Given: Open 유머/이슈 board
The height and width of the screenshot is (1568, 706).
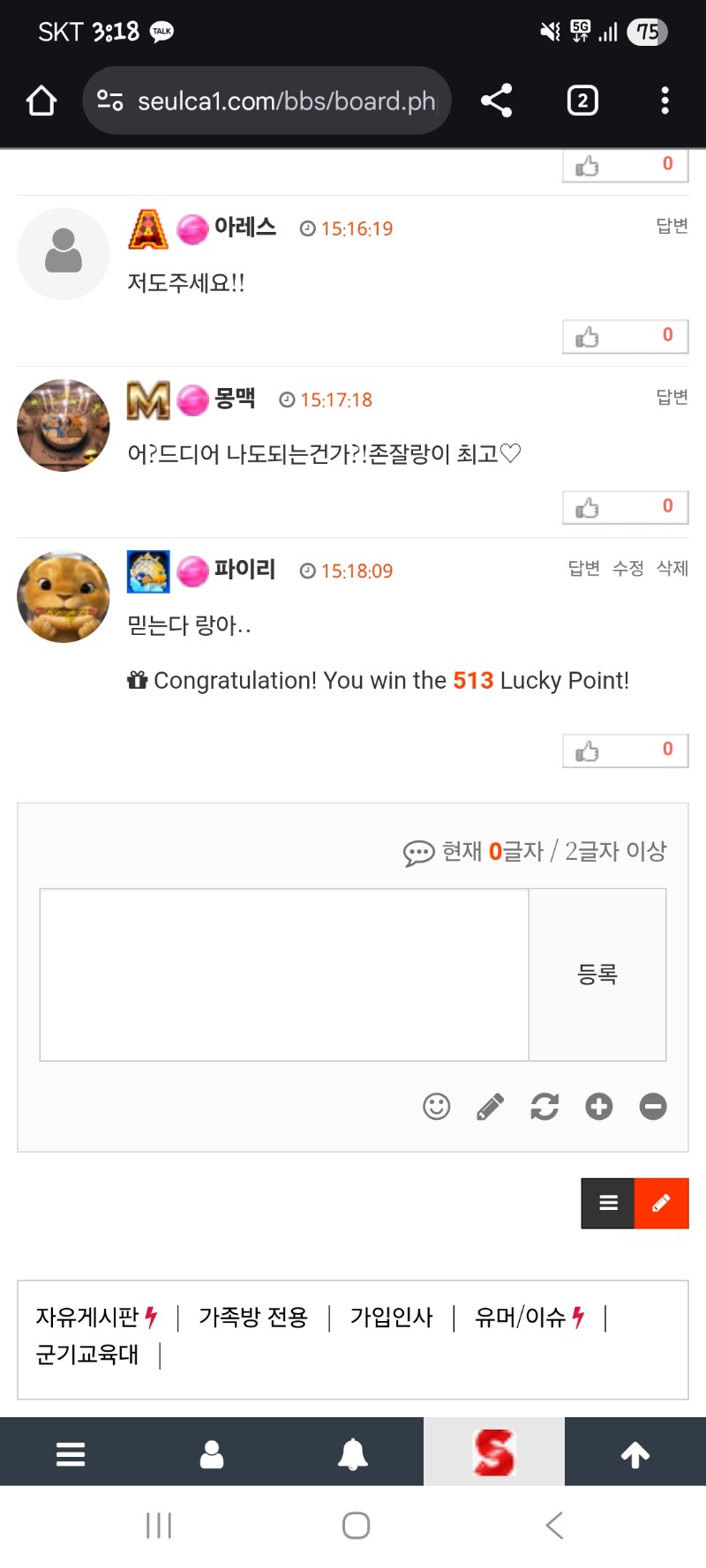Looking at the screenshot, I should point(520,1318).
